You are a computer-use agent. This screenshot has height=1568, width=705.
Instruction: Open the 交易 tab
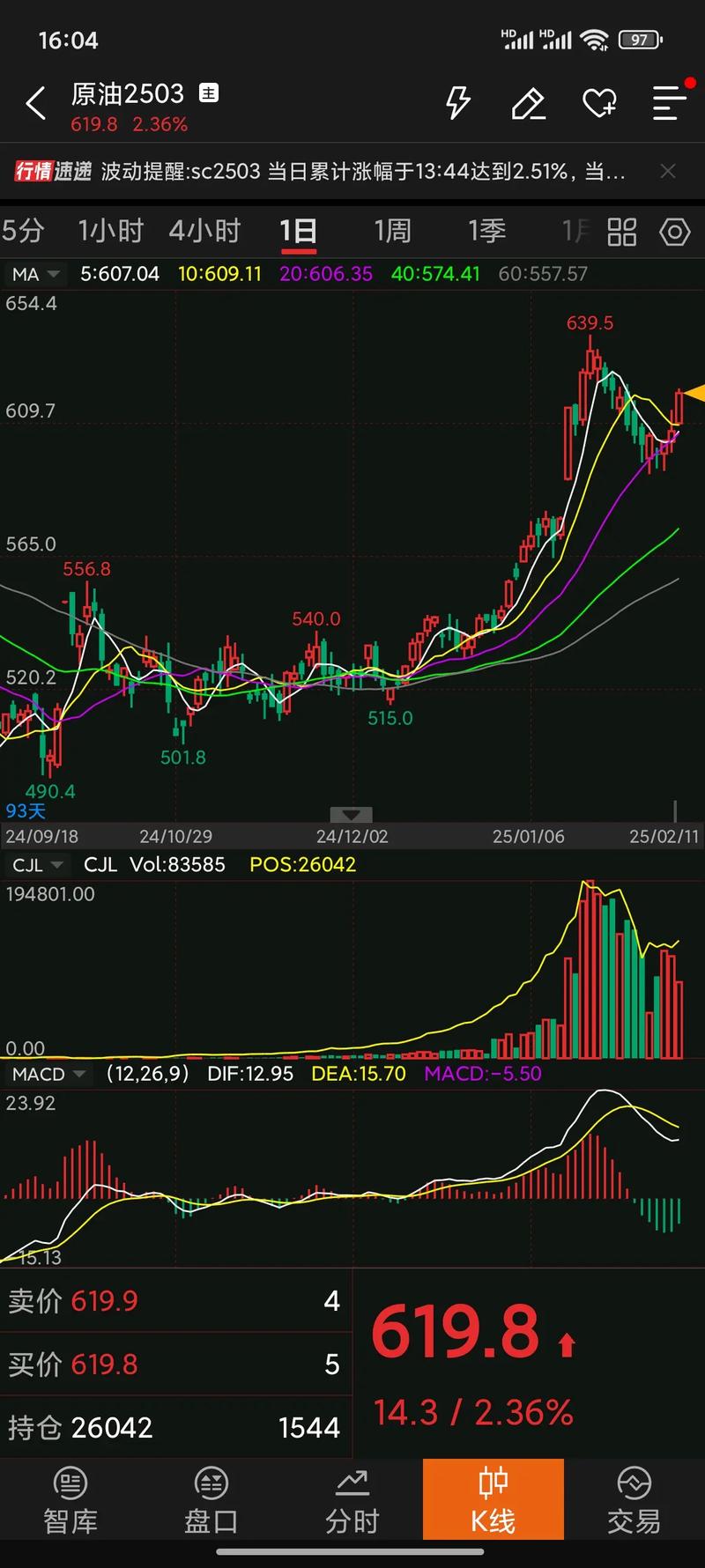coord(634,1501)
